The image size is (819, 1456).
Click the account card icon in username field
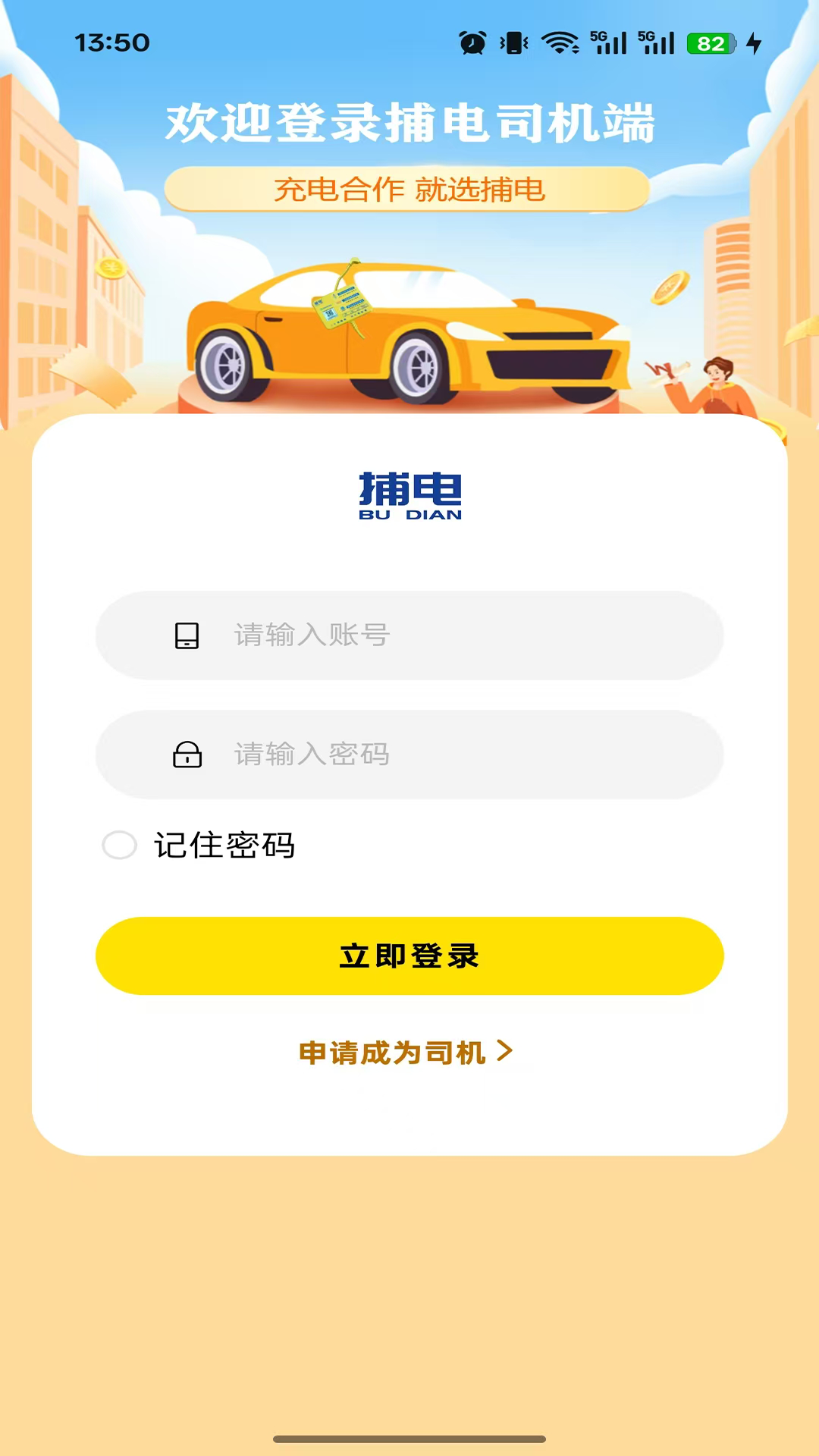187,635
